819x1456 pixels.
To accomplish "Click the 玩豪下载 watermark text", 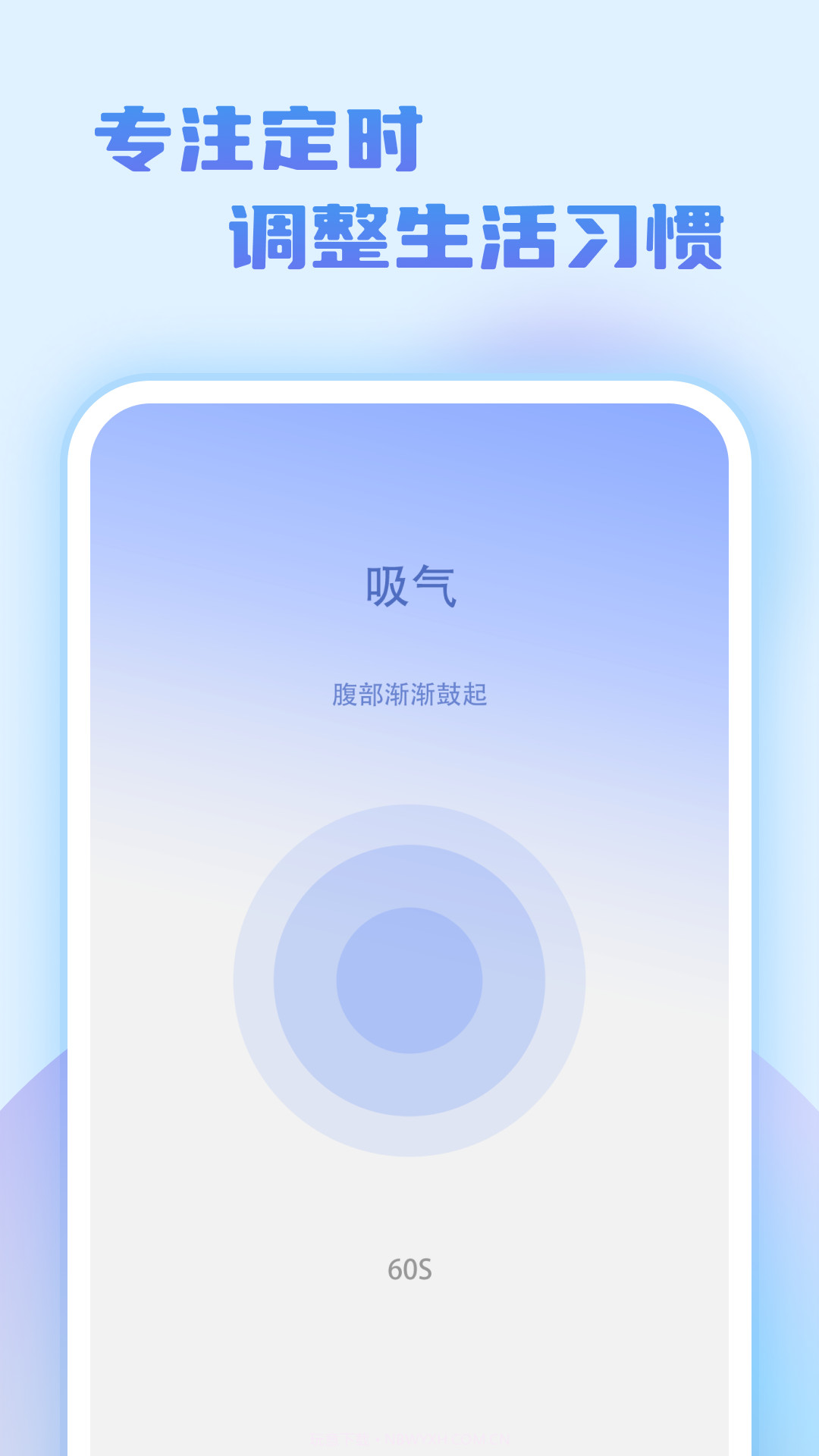I will point(340,1439).
